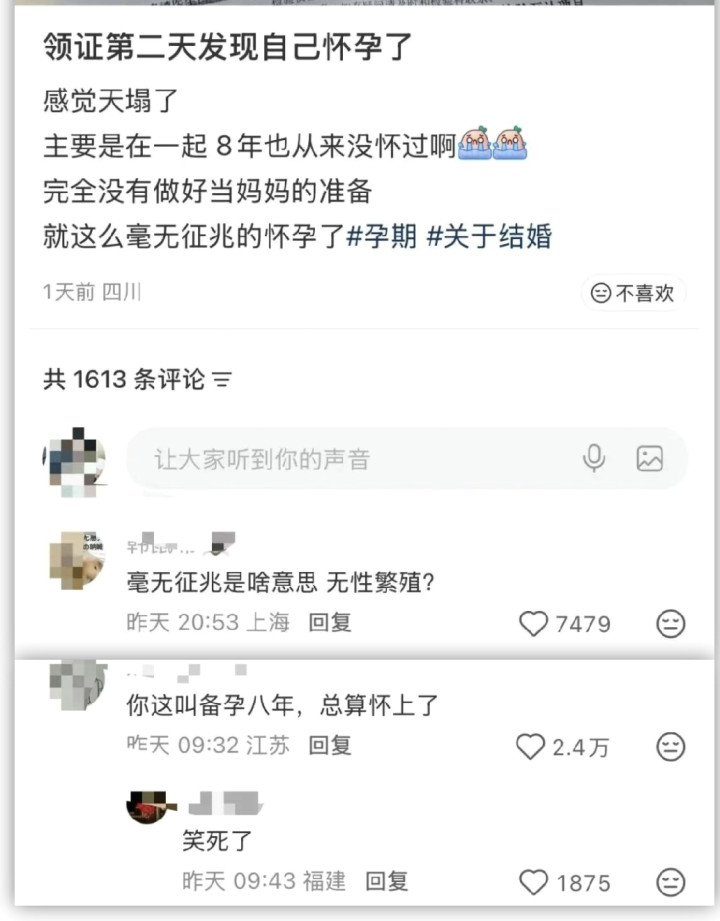Reply to the comment 毫无征兆是啥意思 无性繁殖?
This screenshot has width=720, height=921.
coord(330,623)
